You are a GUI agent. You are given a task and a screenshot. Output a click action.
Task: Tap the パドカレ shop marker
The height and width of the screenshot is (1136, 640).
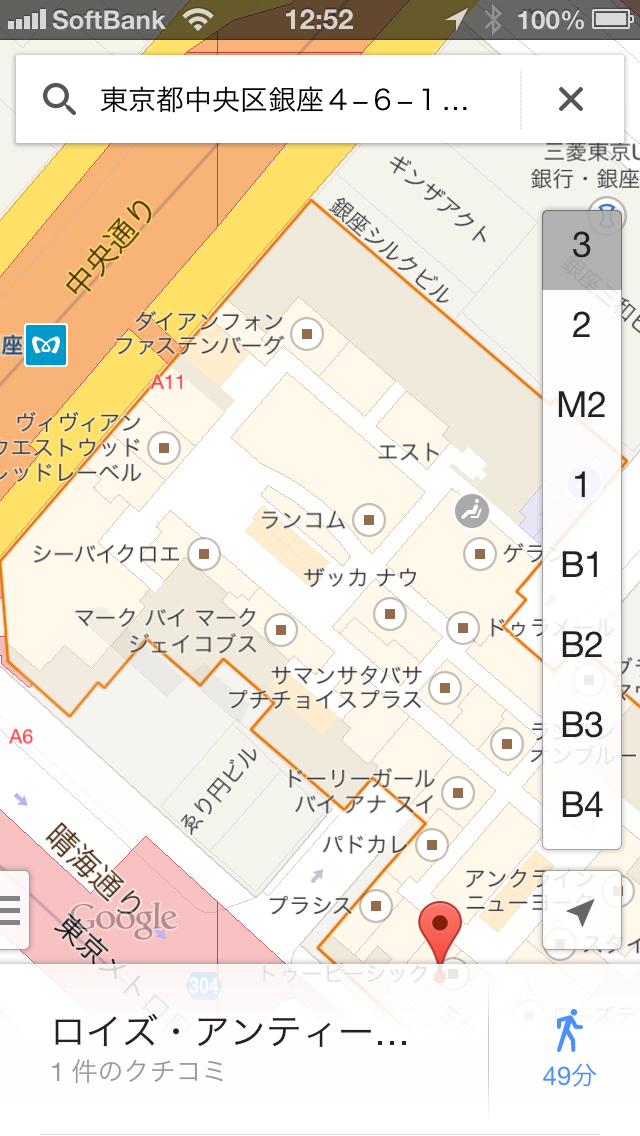point(432,845)
